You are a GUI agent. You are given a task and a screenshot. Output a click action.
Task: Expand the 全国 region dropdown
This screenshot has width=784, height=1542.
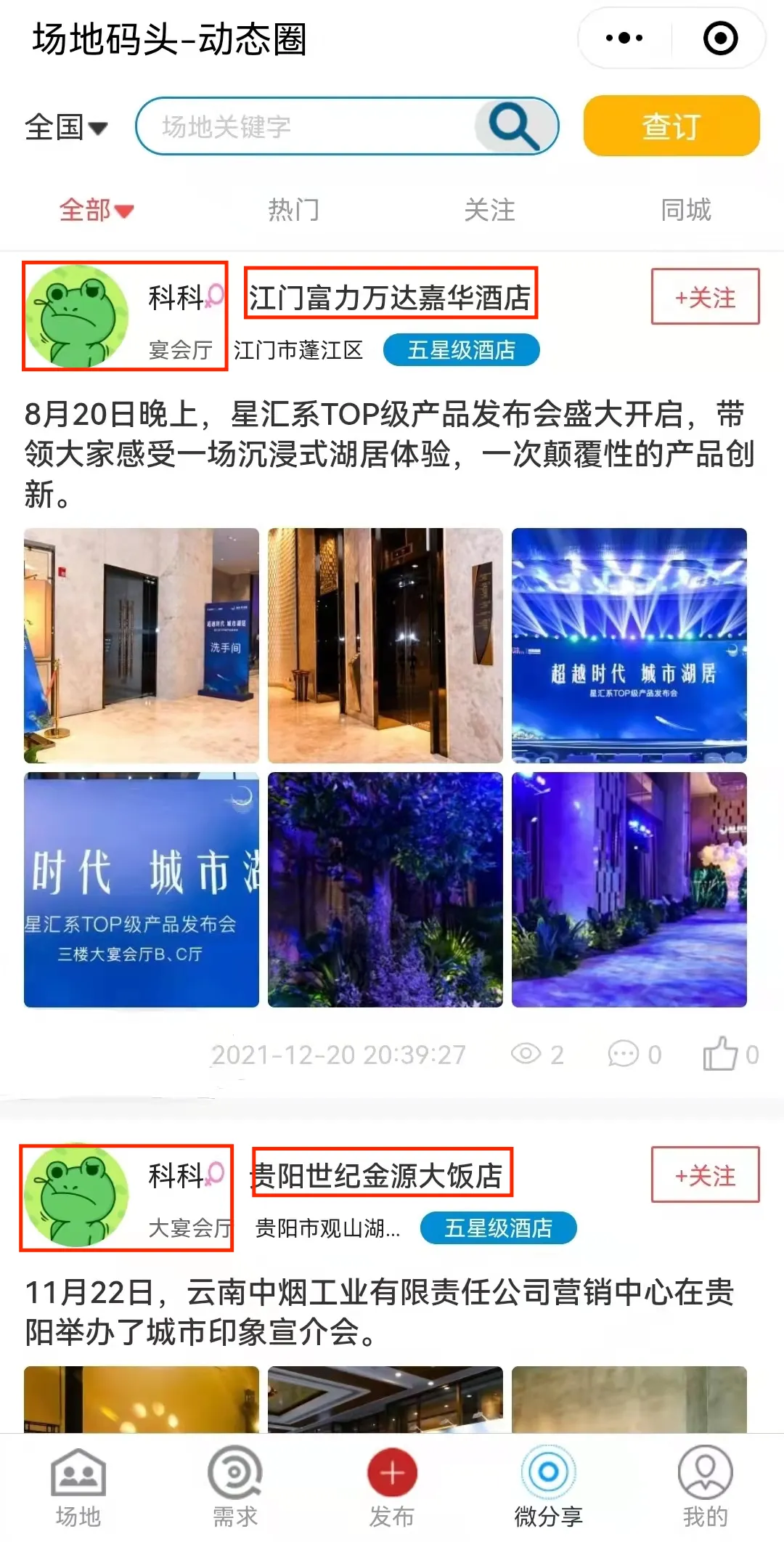(x=66, y=127)
